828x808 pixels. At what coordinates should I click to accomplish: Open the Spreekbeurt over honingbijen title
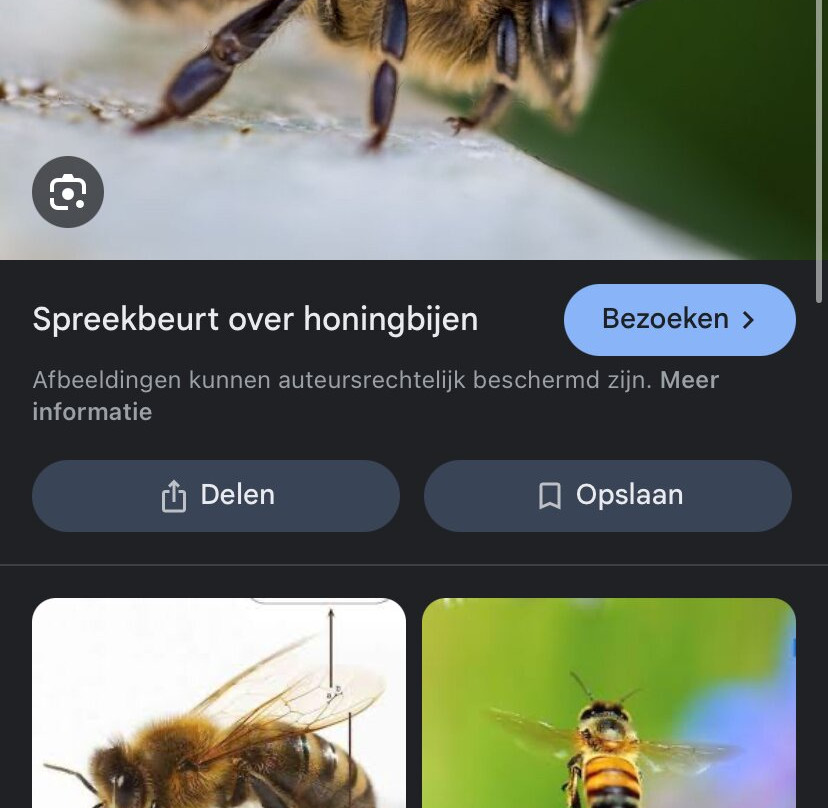(x=255, y=320)
